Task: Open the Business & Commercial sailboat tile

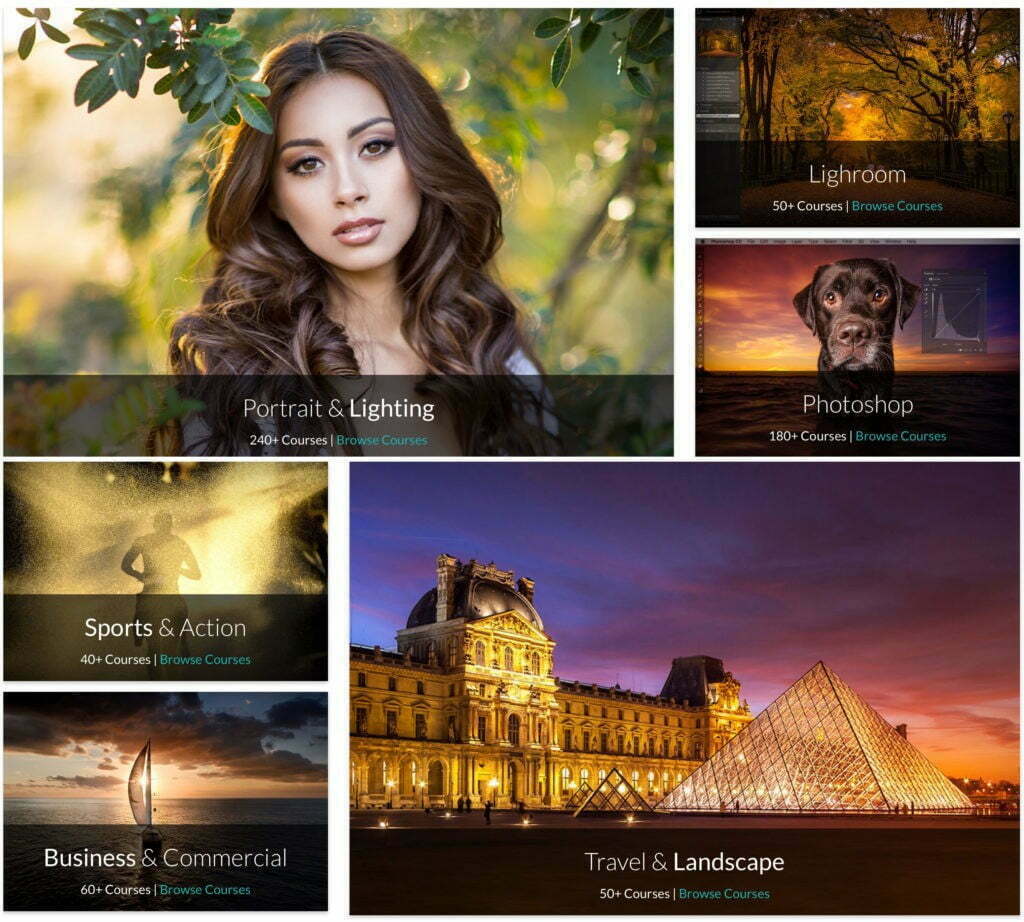Action: click(165, 770)
